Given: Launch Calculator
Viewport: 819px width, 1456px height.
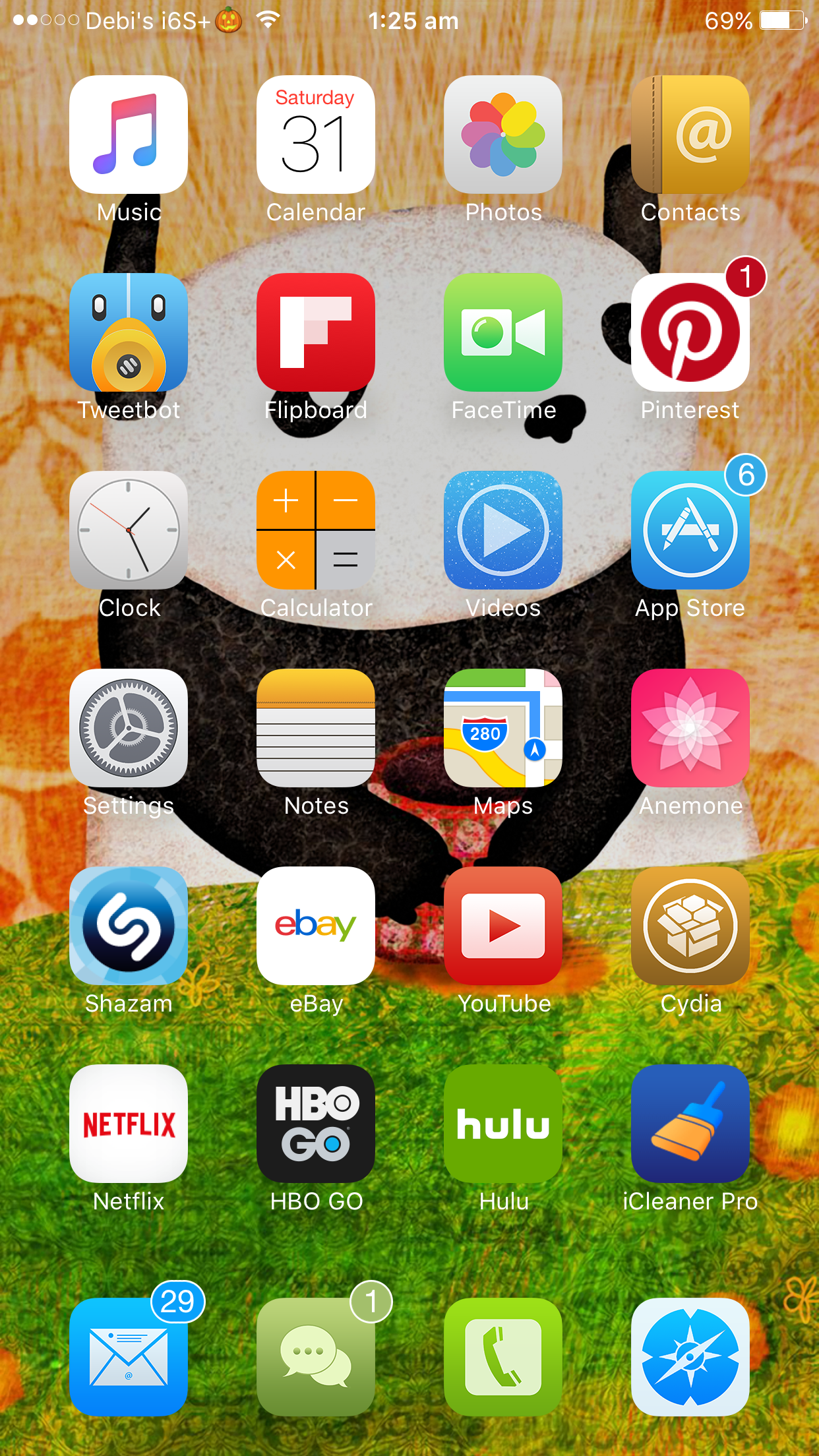Looking at the screenshot, I should tap(316, 530).
